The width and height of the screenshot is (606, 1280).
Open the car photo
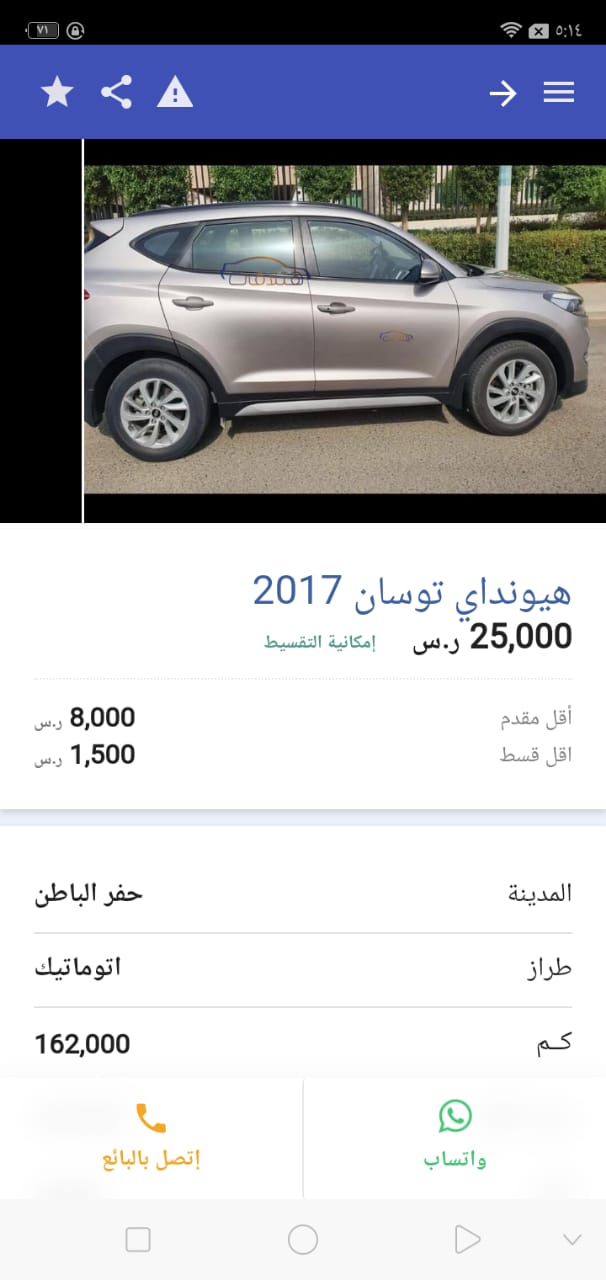345,330
